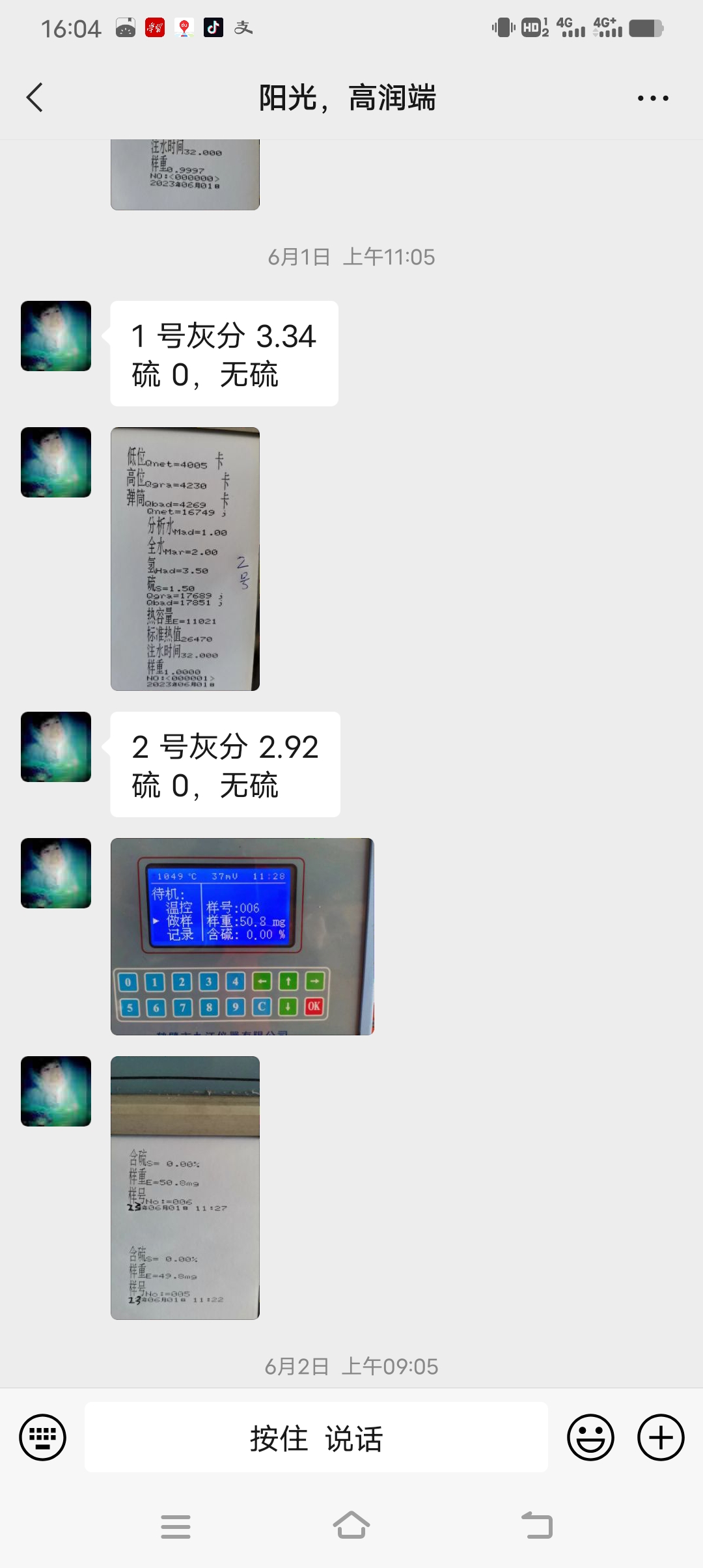The image size is (703, 1568).
Task: Open sender's avatar beside 1 号灰分 3.34 message
Action: (56, 336)
